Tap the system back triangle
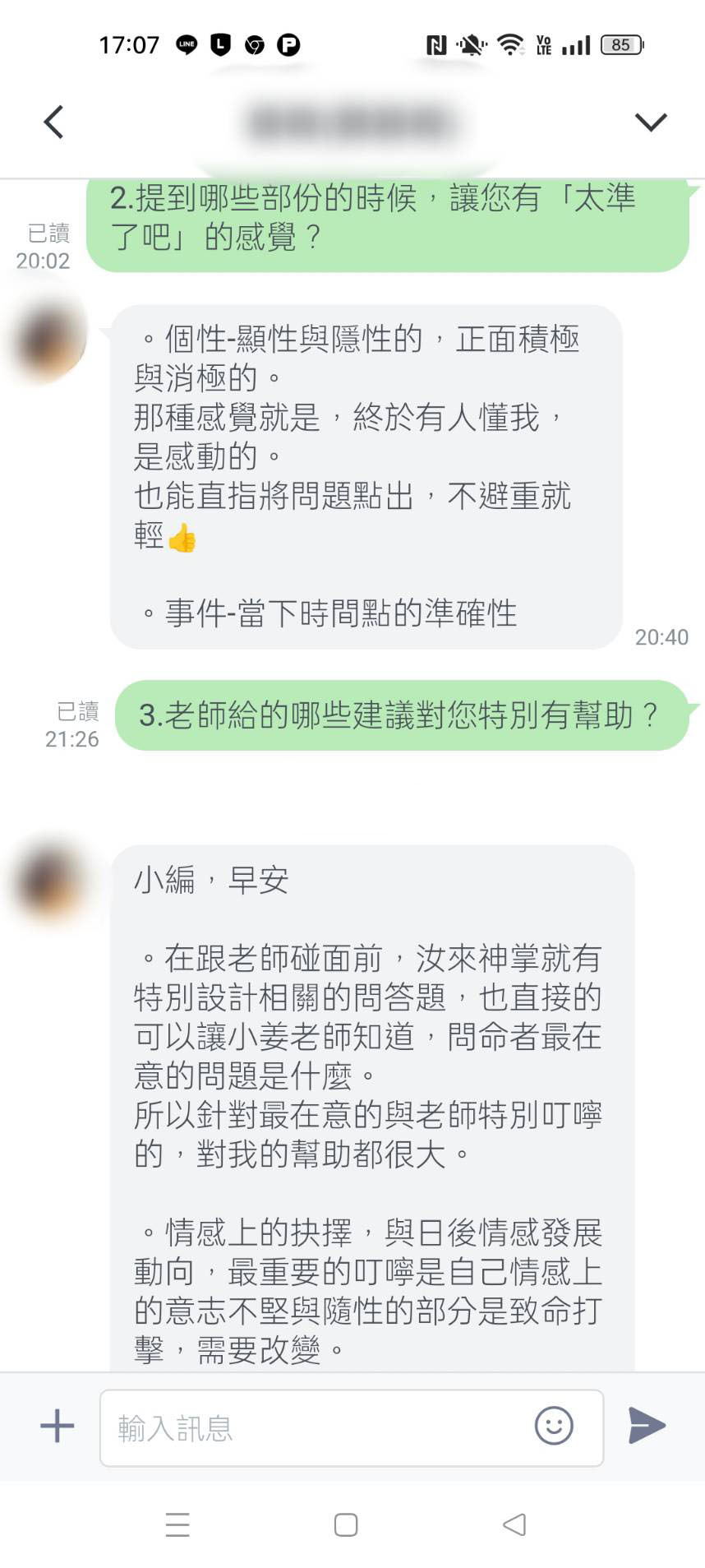 tap(514, 1524)
